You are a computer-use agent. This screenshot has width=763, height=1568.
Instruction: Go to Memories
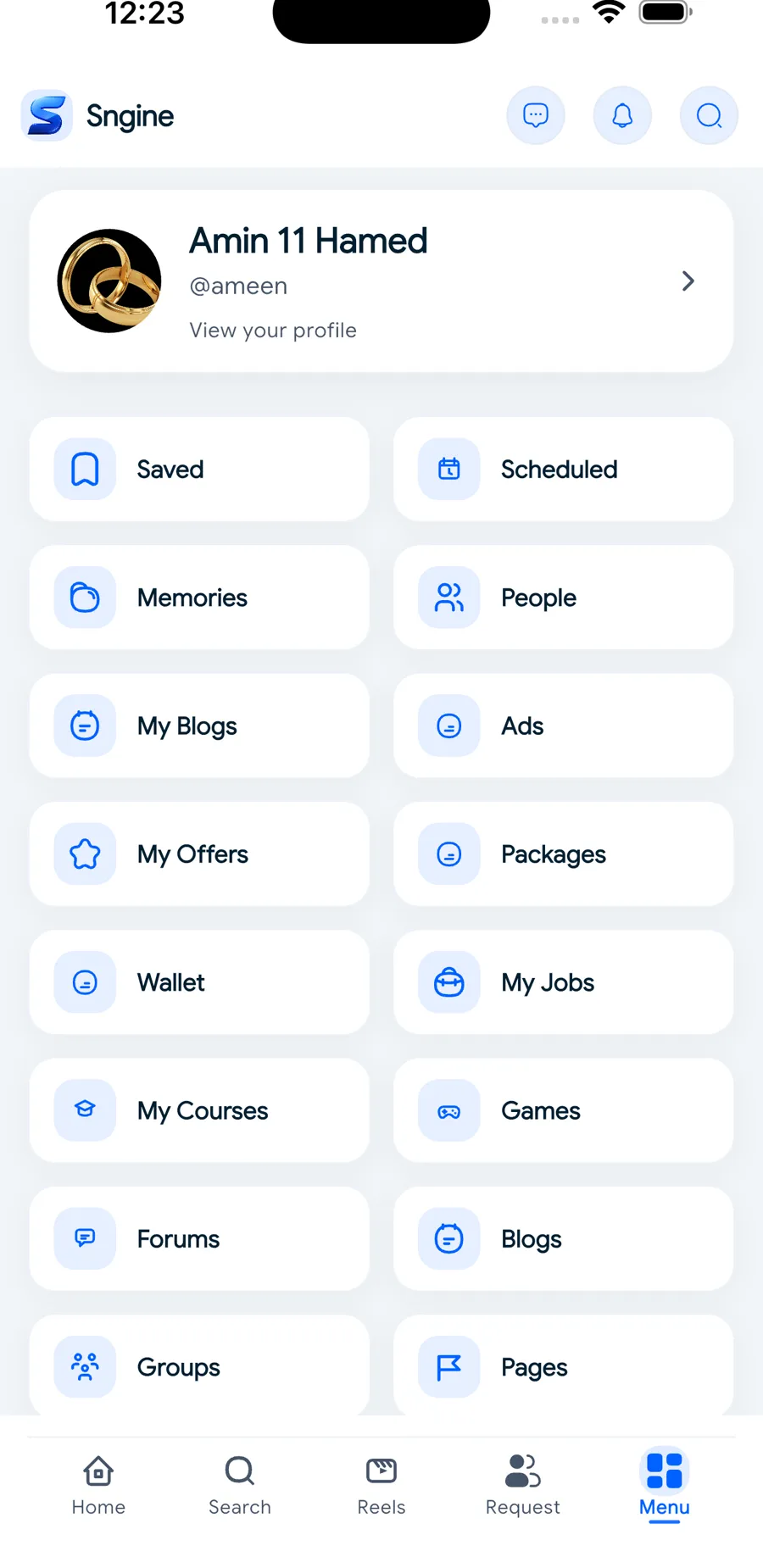click(199, 598)
